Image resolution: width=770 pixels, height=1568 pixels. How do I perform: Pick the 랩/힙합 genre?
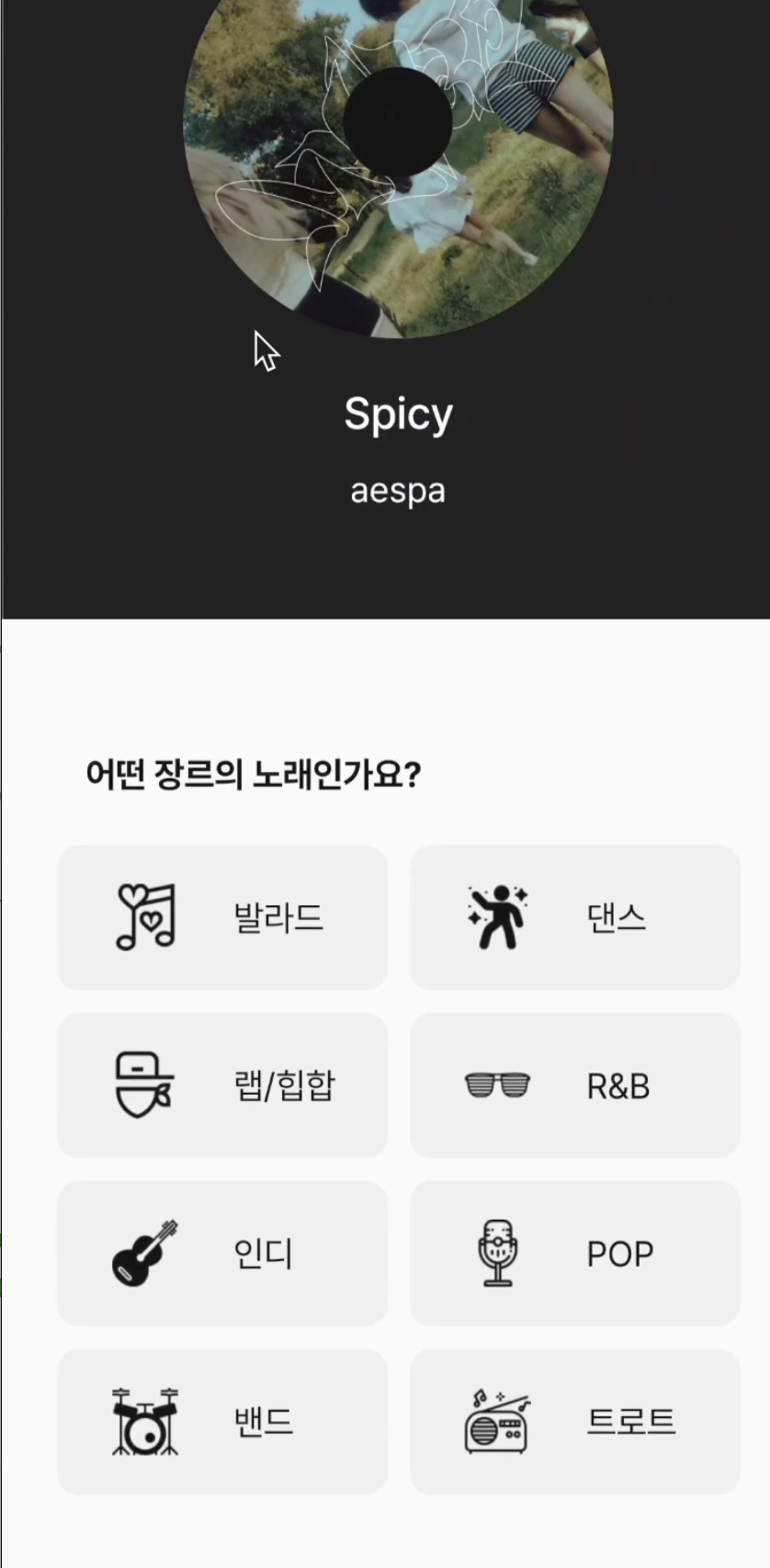[x=222, y=1085]
